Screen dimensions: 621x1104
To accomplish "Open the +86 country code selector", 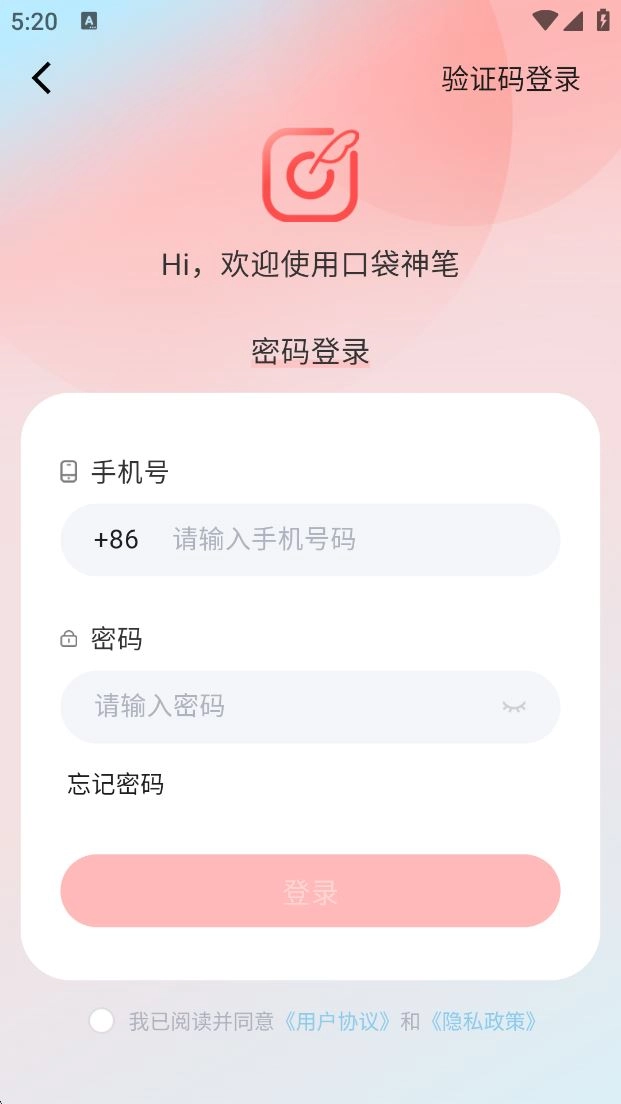I will pyautogui.click(x=116, y=540).
